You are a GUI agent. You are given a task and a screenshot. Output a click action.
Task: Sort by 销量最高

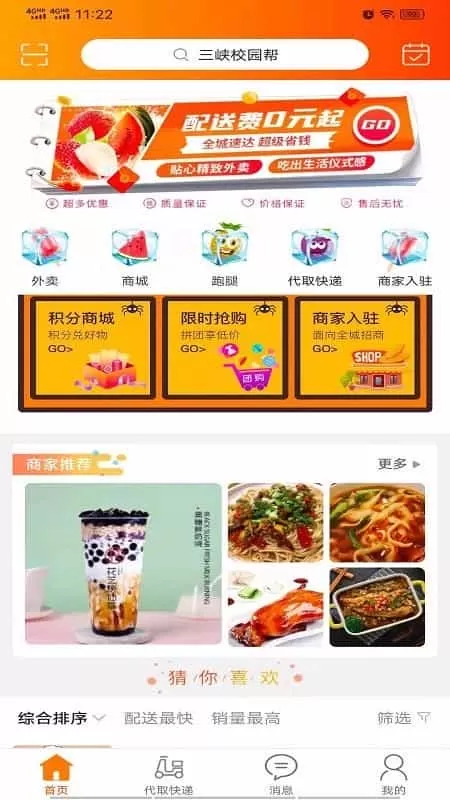pyautogui.click(x=246, y=718)
